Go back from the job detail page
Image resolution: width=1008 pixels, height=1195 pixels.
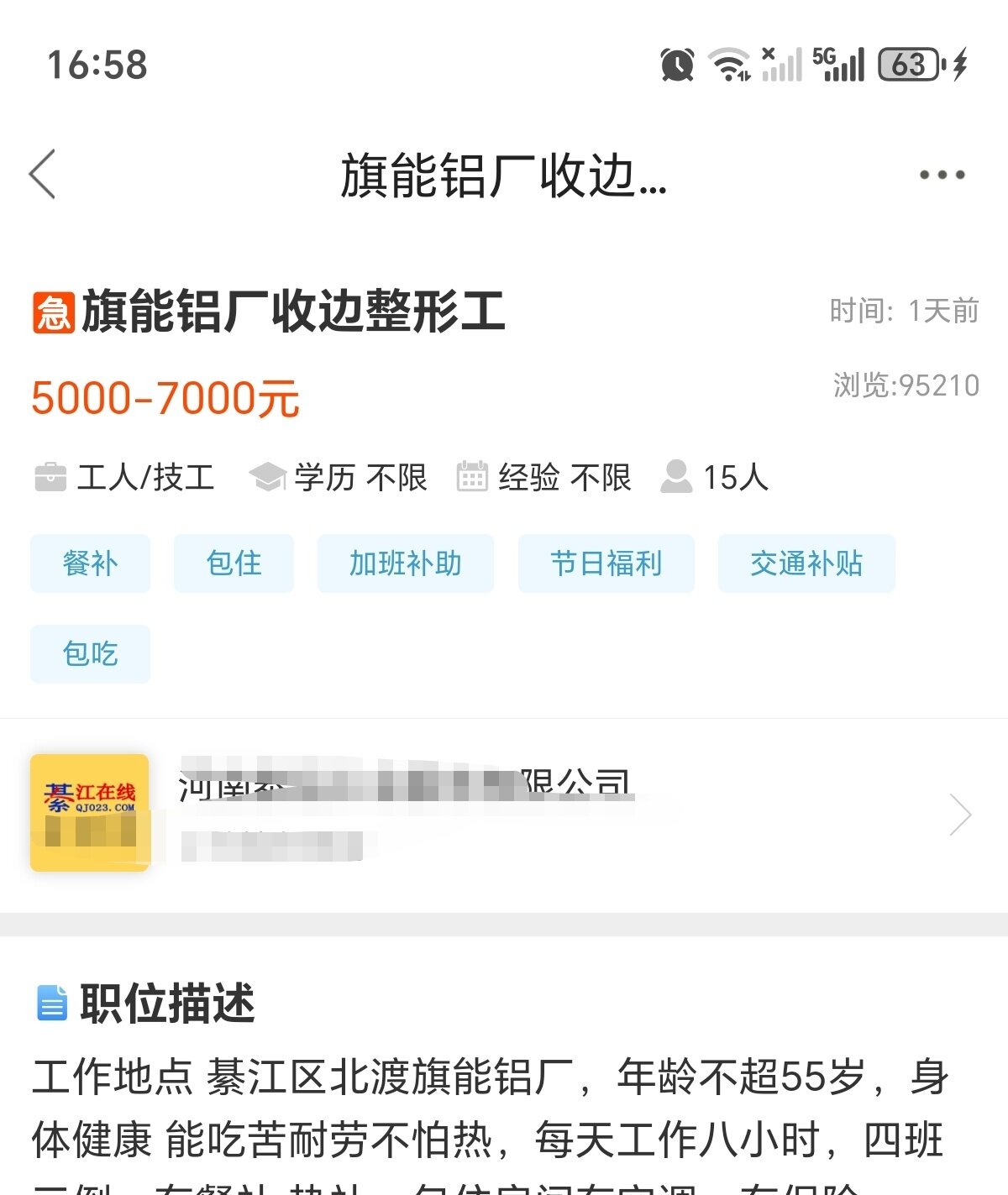tap(44, 175)
